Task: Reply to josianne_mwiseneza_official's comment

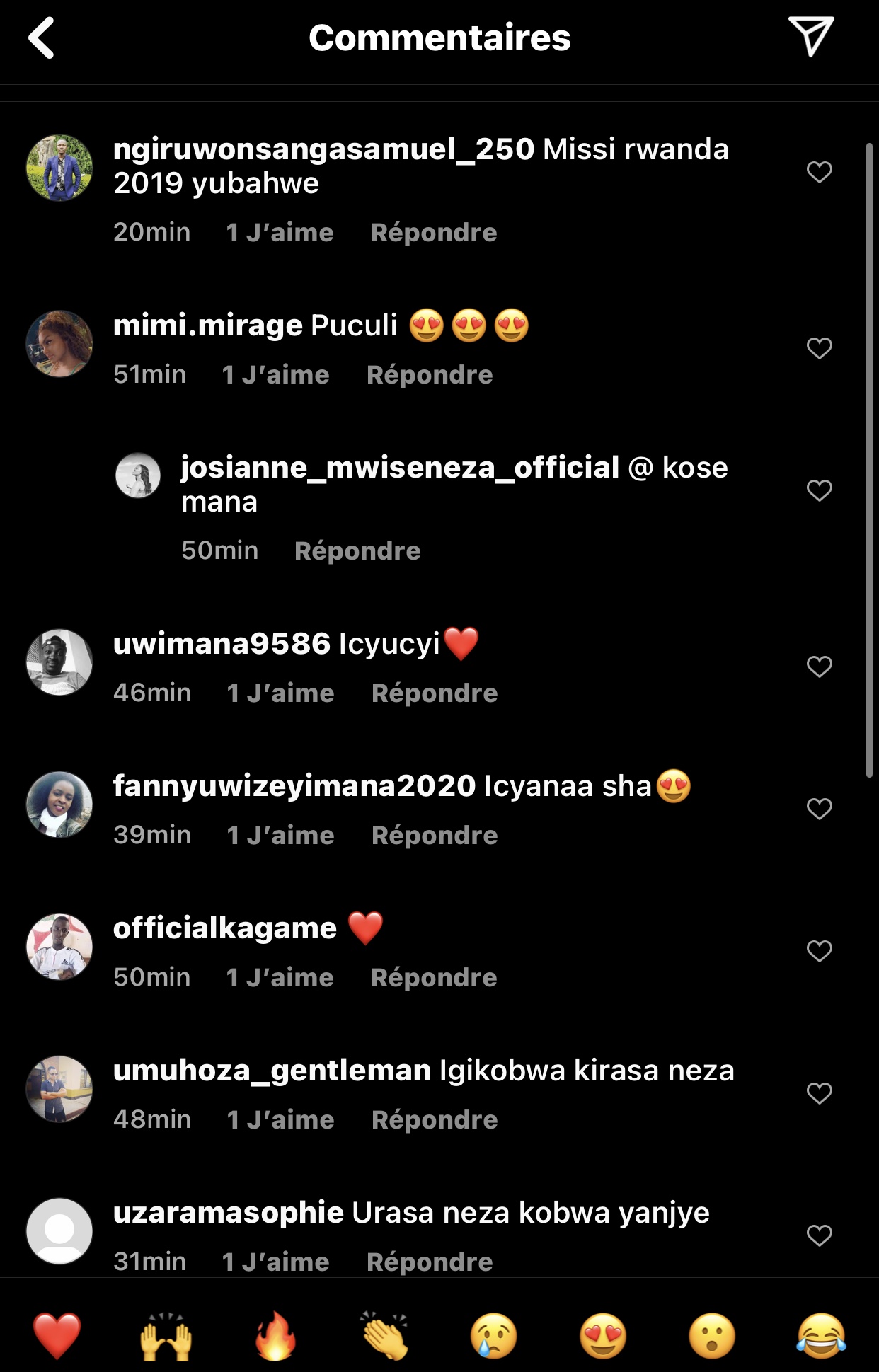Action: pos(357,551)
